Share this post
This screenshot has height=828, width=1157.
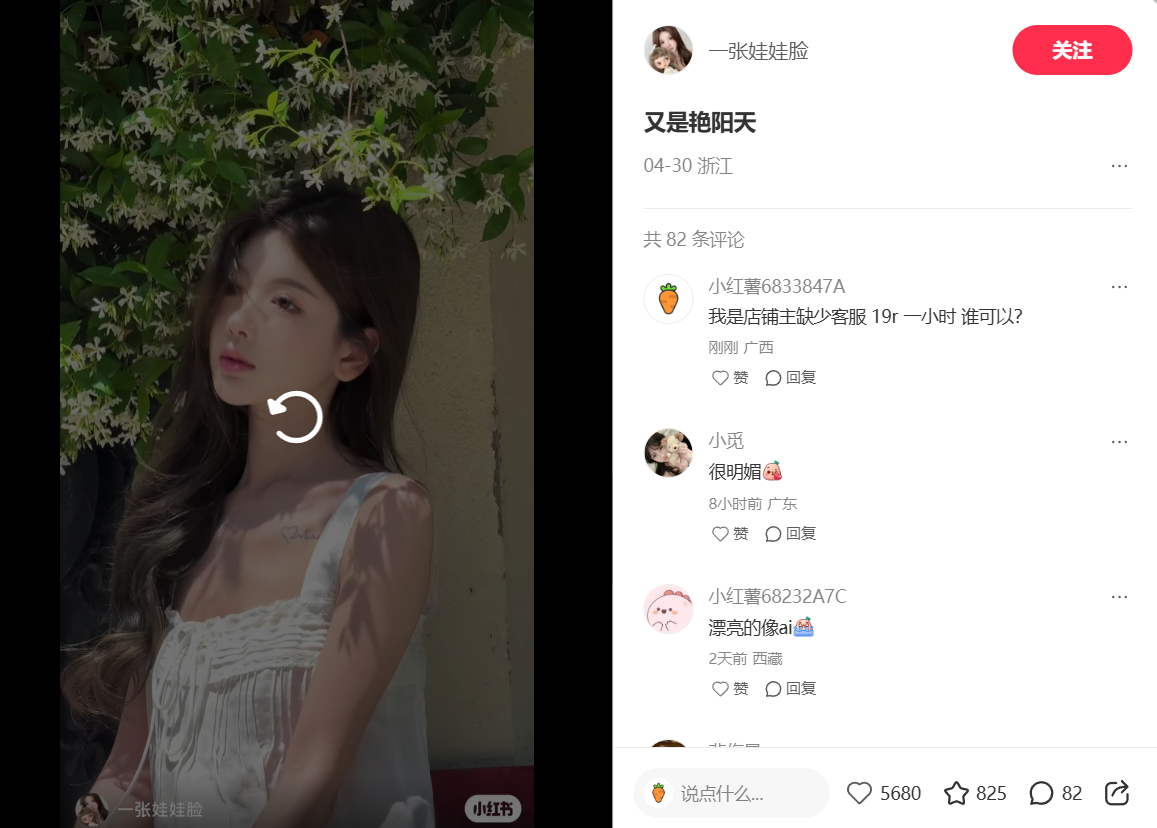[x=1116, y=793]
